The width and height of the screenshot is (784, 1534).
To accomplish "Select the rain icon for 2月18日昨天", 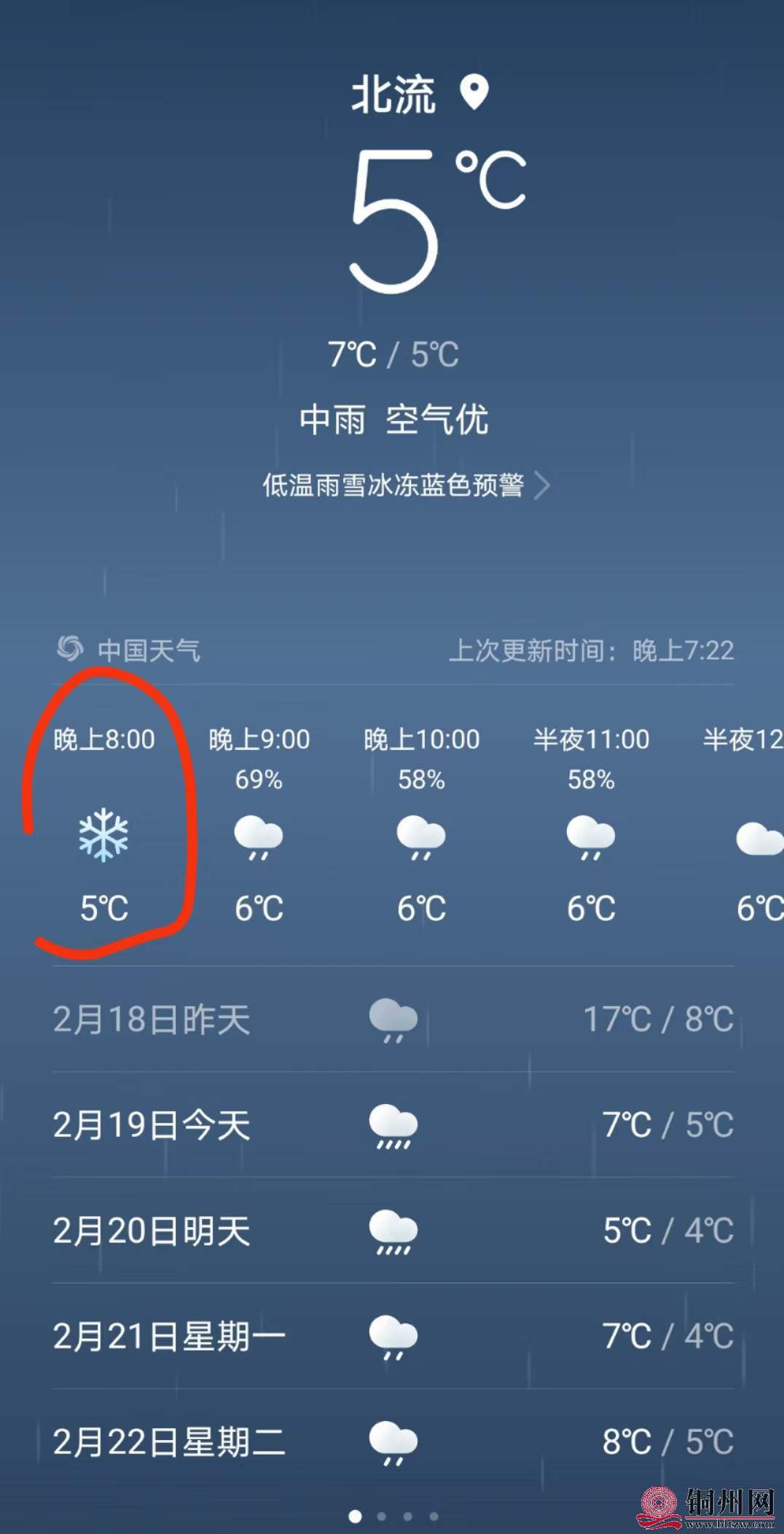I will [393, 1020].
